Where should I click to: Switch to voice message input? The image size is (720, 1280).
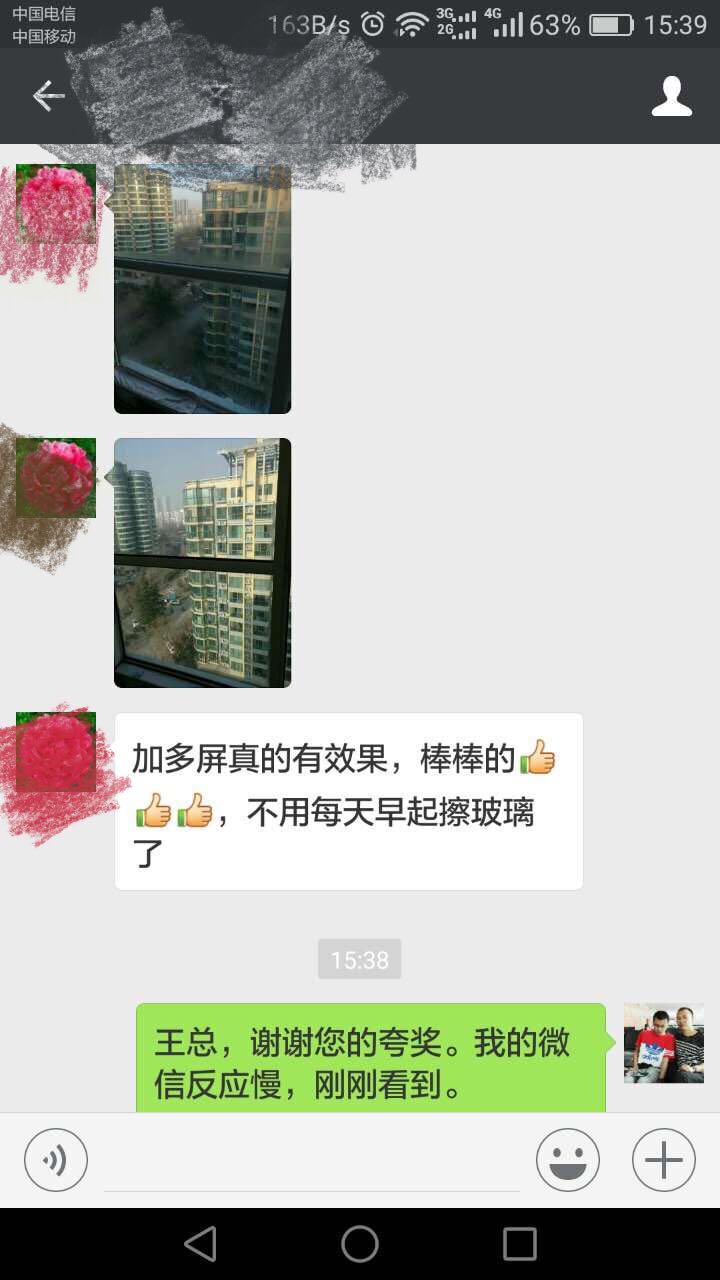click(x=56, y=1160)
